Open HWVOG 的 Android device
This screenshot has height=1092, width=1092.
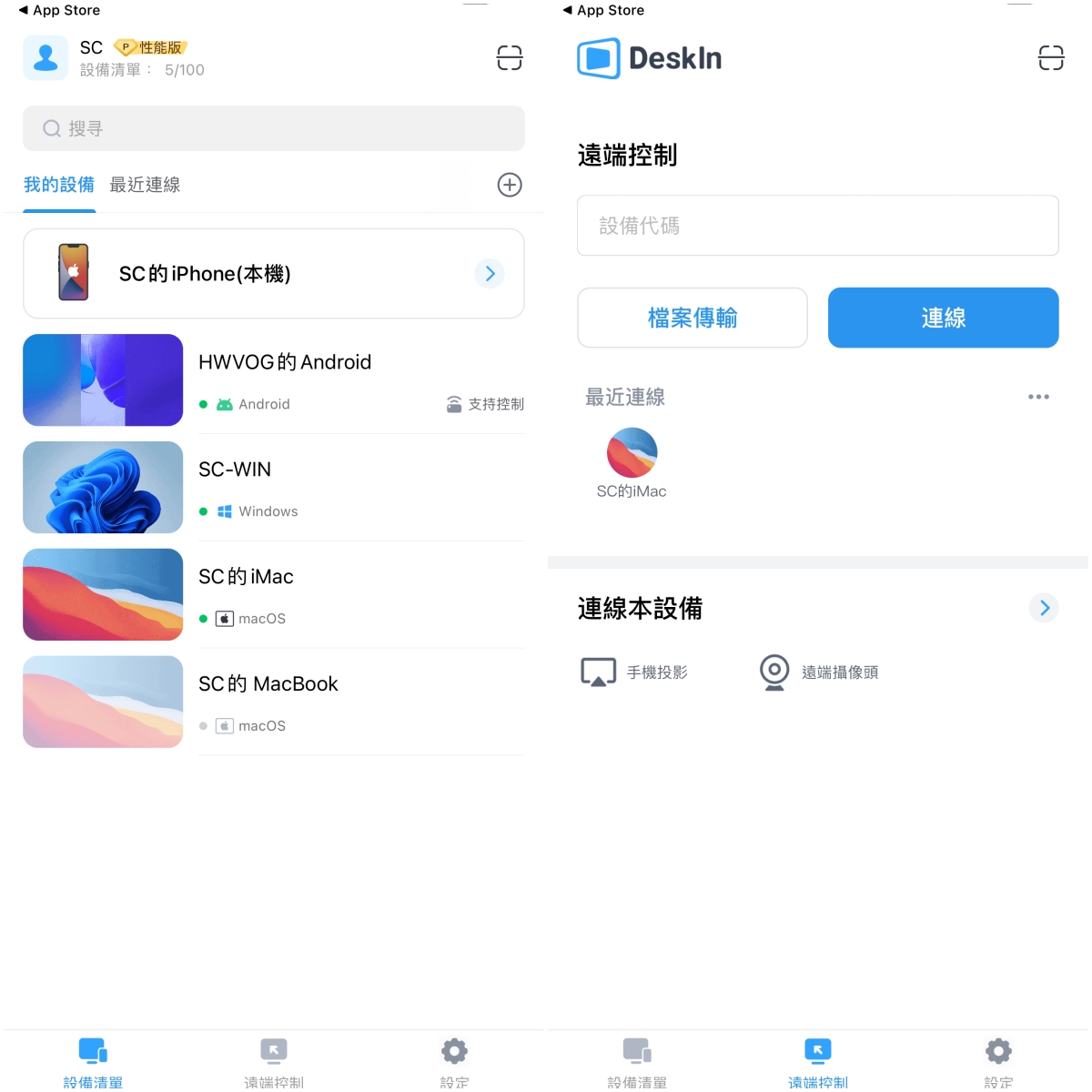click(273, 379)
